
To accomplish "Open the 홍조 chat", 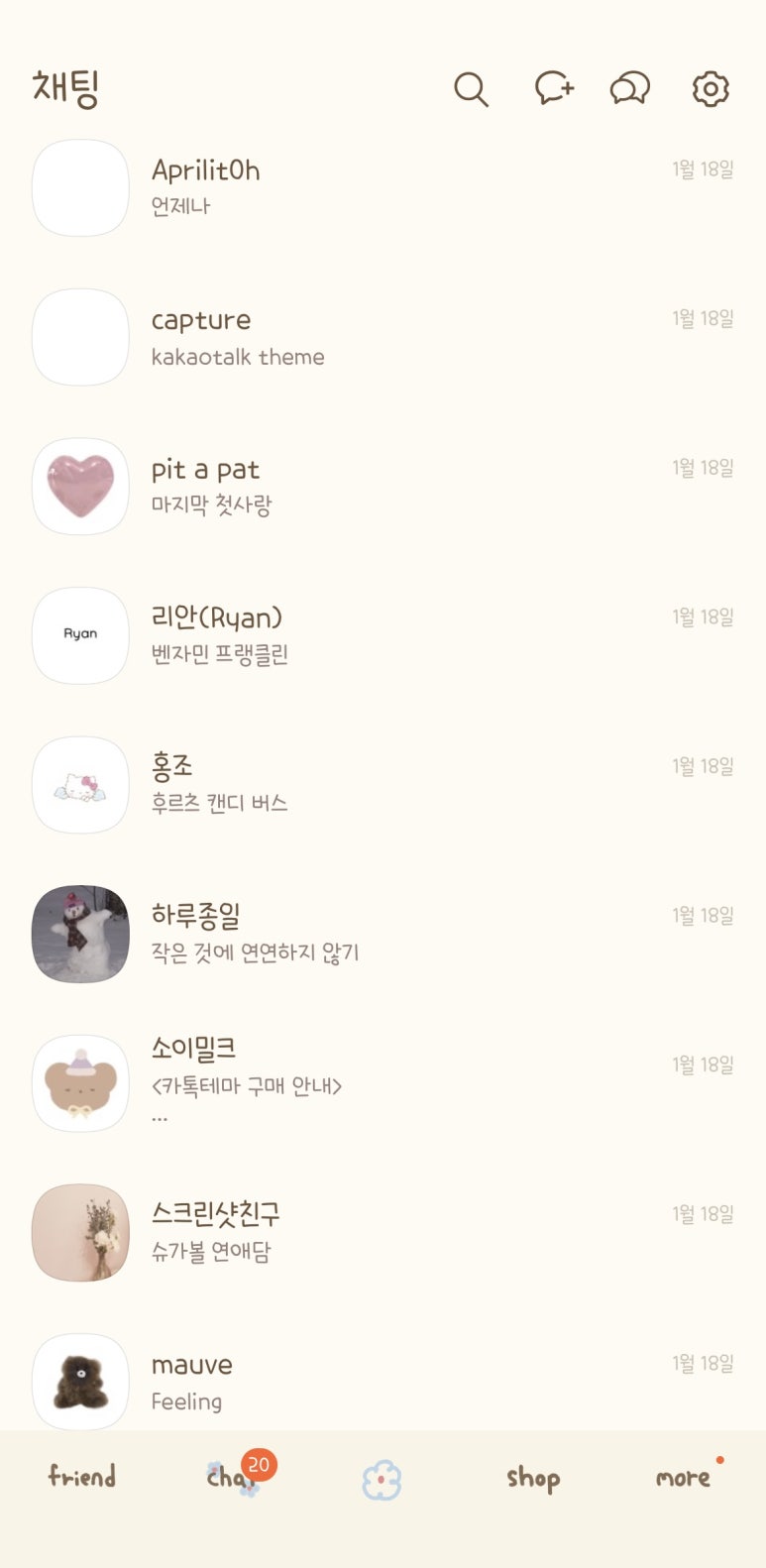I will [383, 784].
